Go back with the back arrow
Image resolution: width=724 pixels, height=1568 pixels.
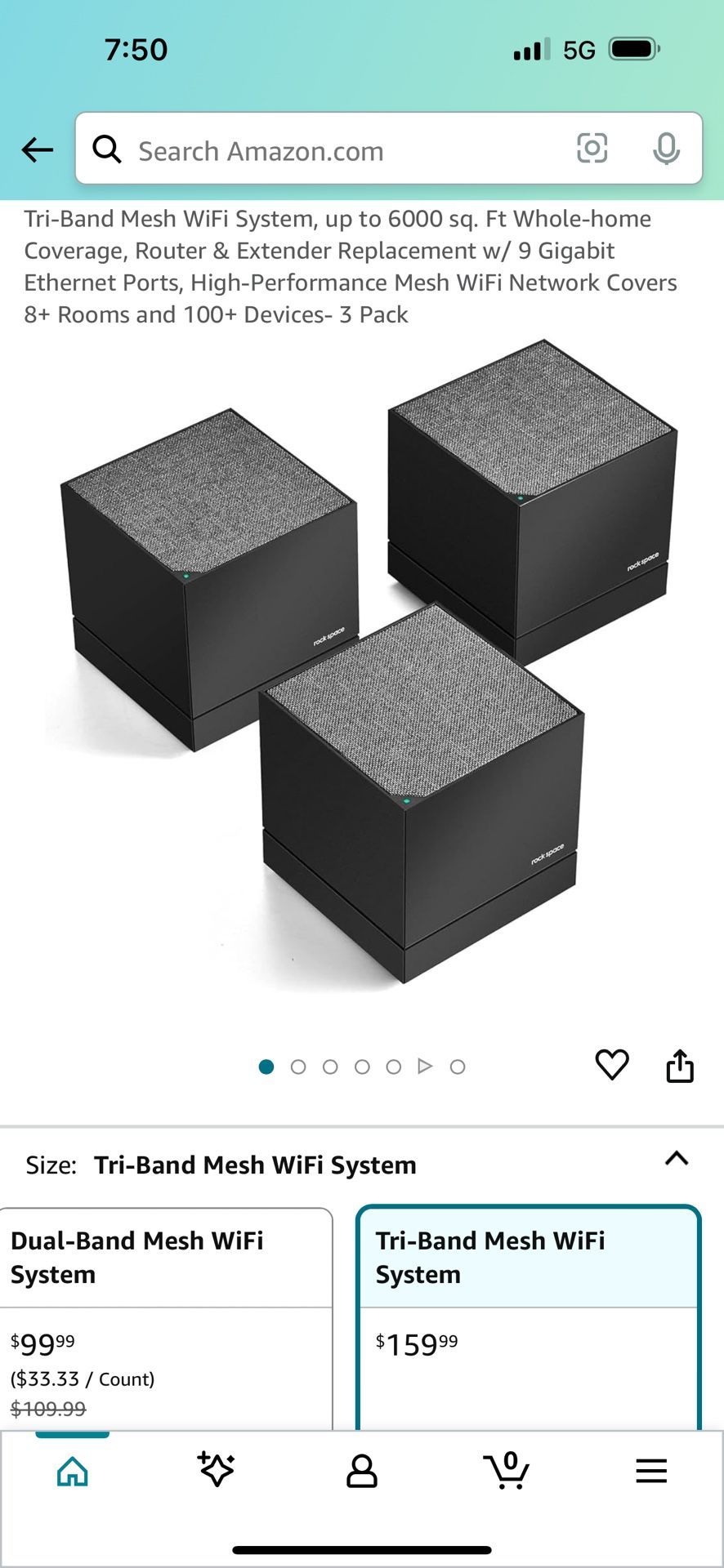(37, 149)
